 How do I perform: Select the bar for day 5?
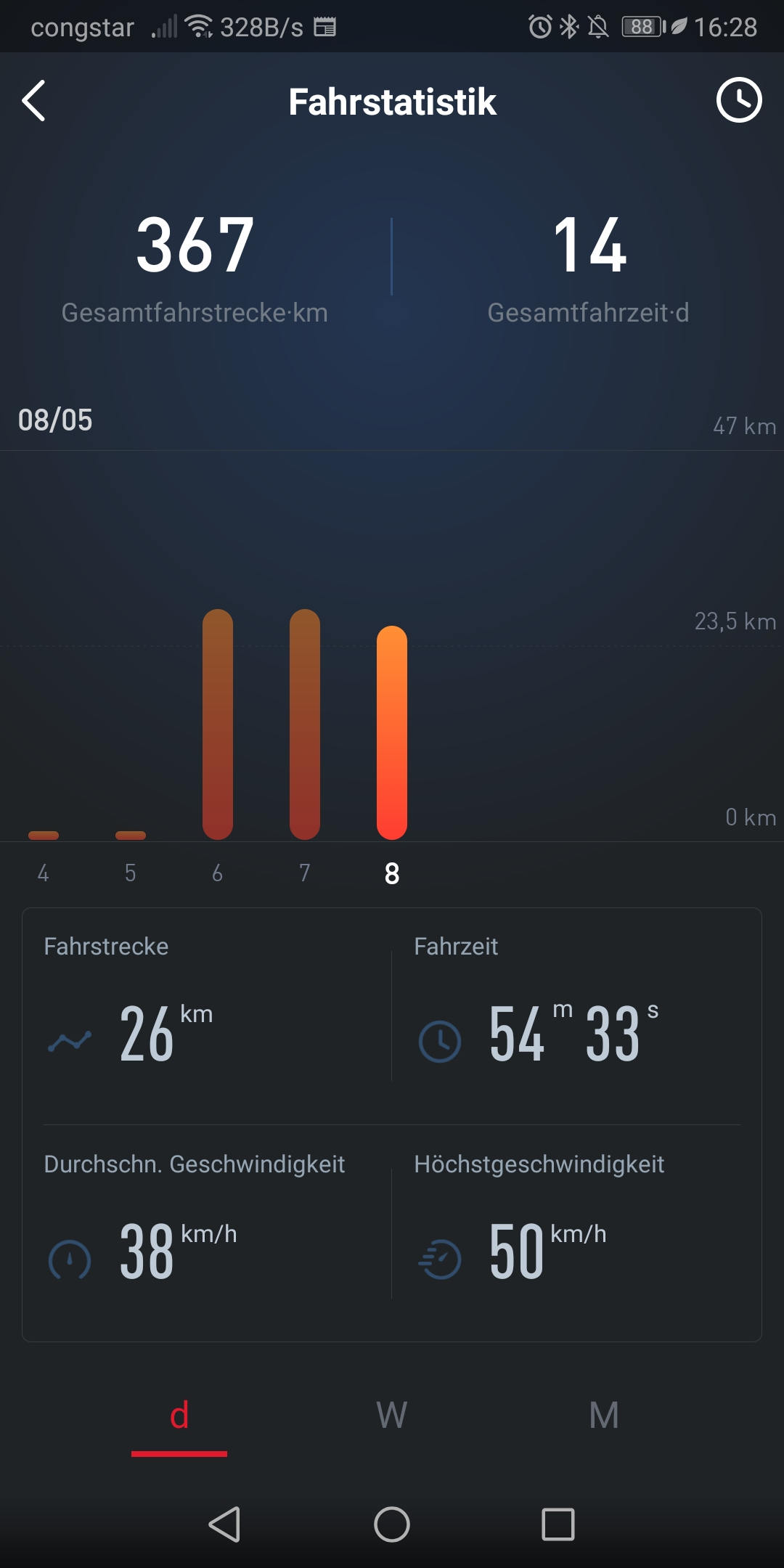point(131,836)
